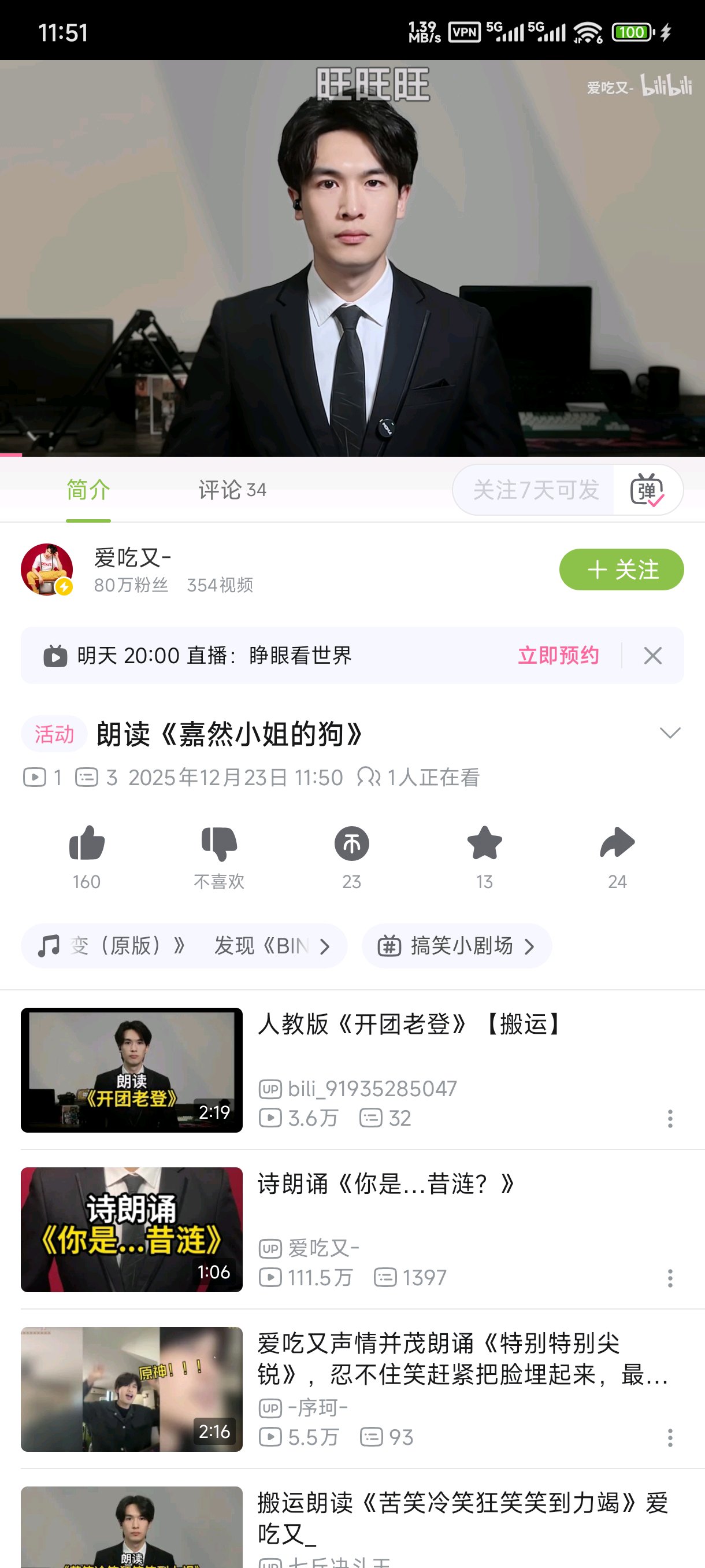This screenshot has height=1568, width=705.
Task: Share this video
Action: point(617,844)
